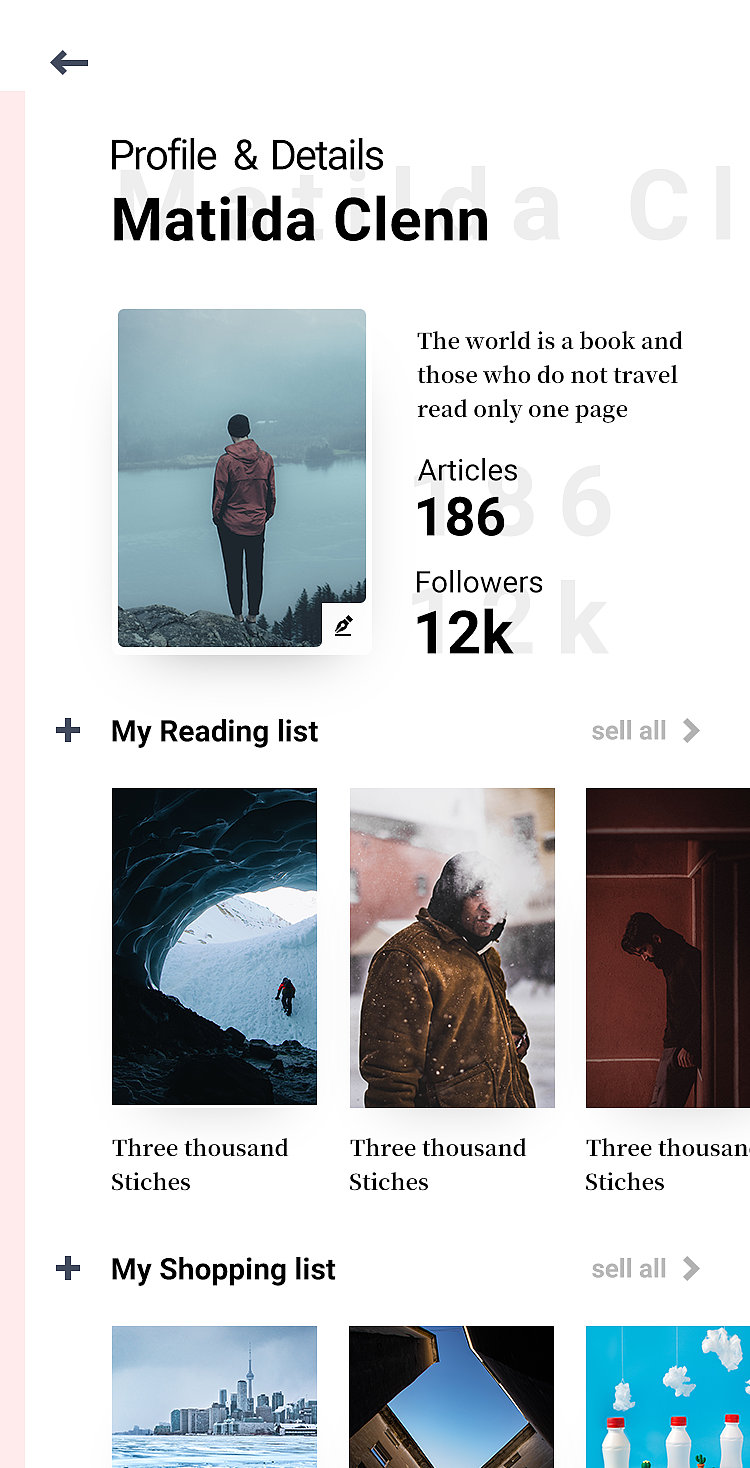
Task: Open the ice cave book card
Action: (x=214, y=946)
